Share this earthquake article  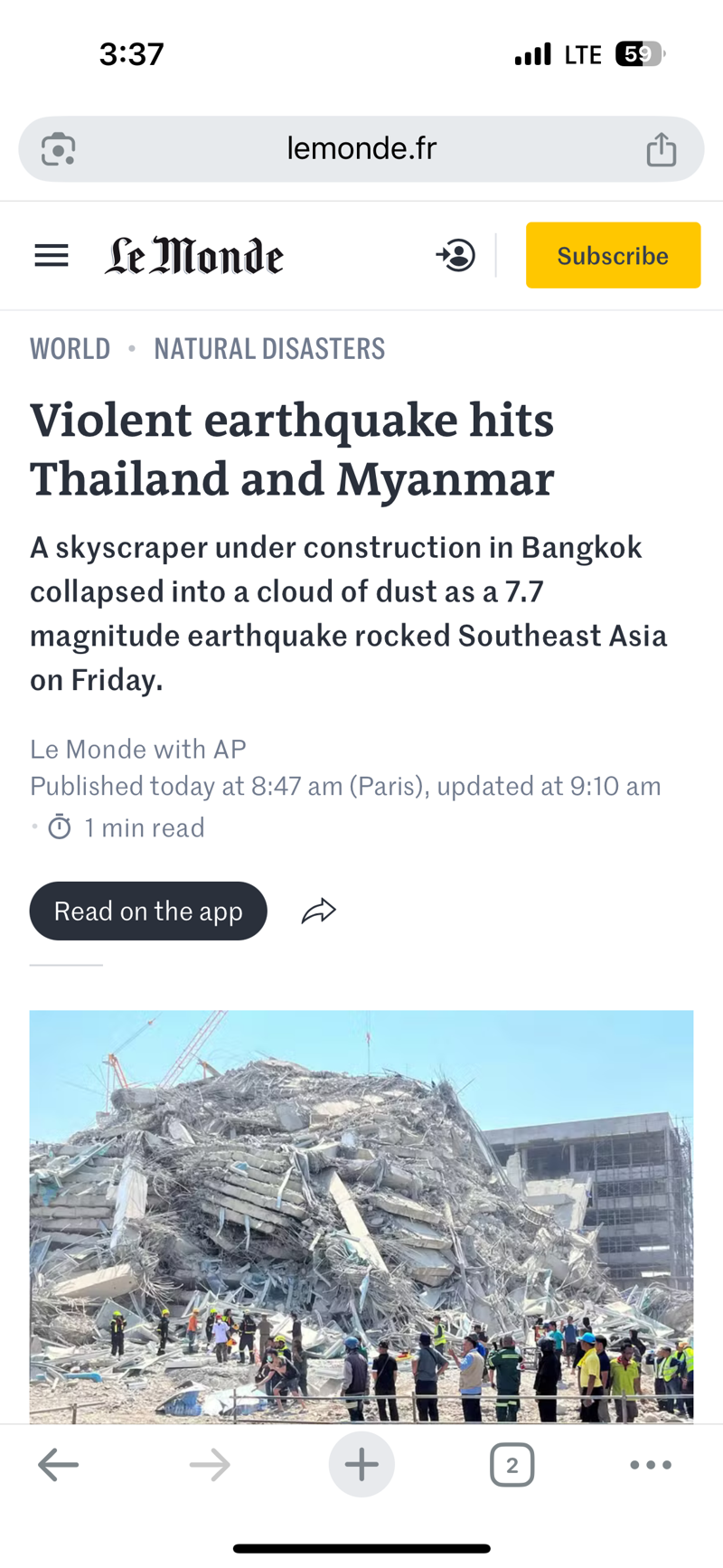(318, 911)
